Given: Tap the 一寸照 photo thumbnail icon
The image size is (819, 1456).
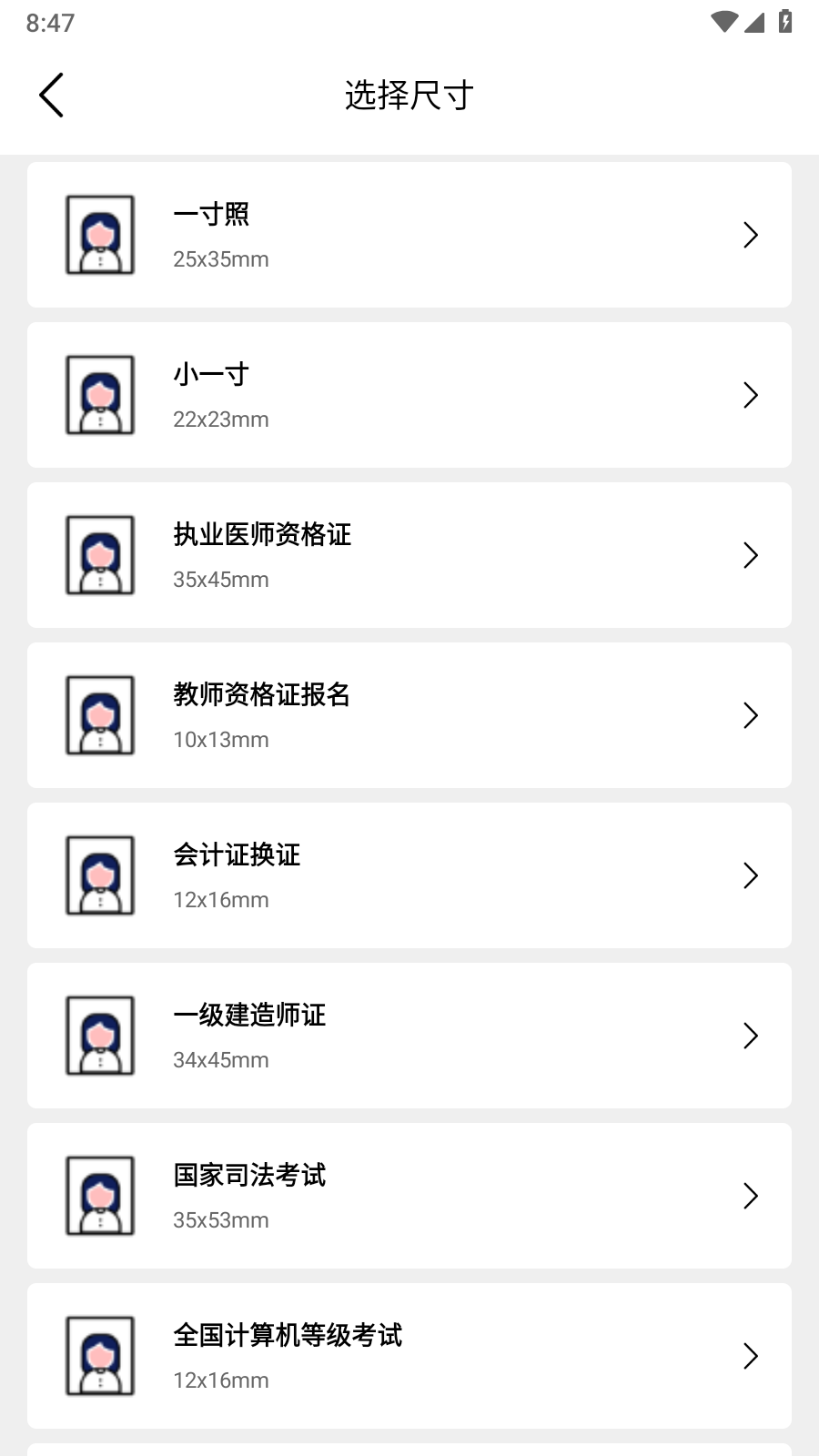Looking at the screenshot, I should coord(99,234).
